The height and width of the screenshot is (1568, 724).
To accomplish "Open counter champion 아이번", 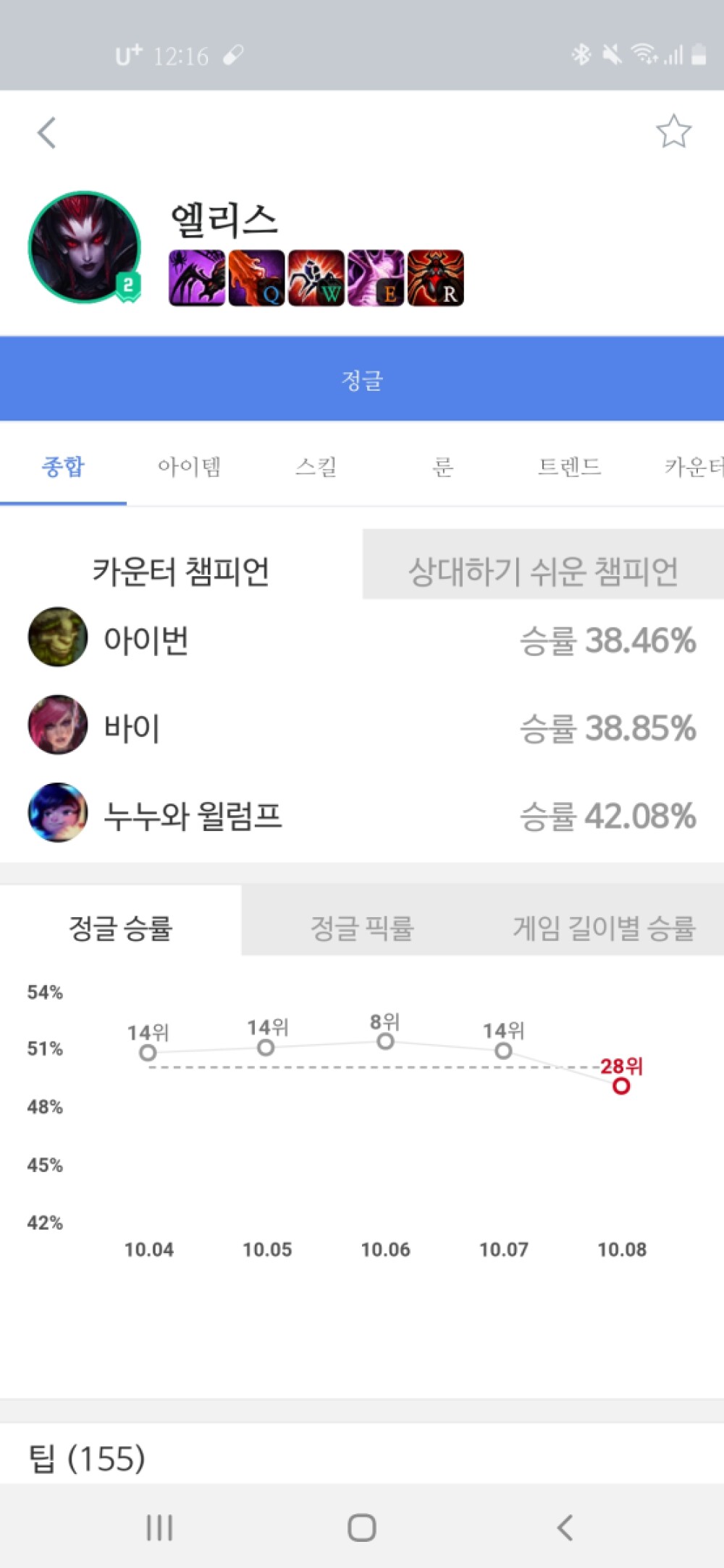I will pyautogui.click(x=362, y=638).
